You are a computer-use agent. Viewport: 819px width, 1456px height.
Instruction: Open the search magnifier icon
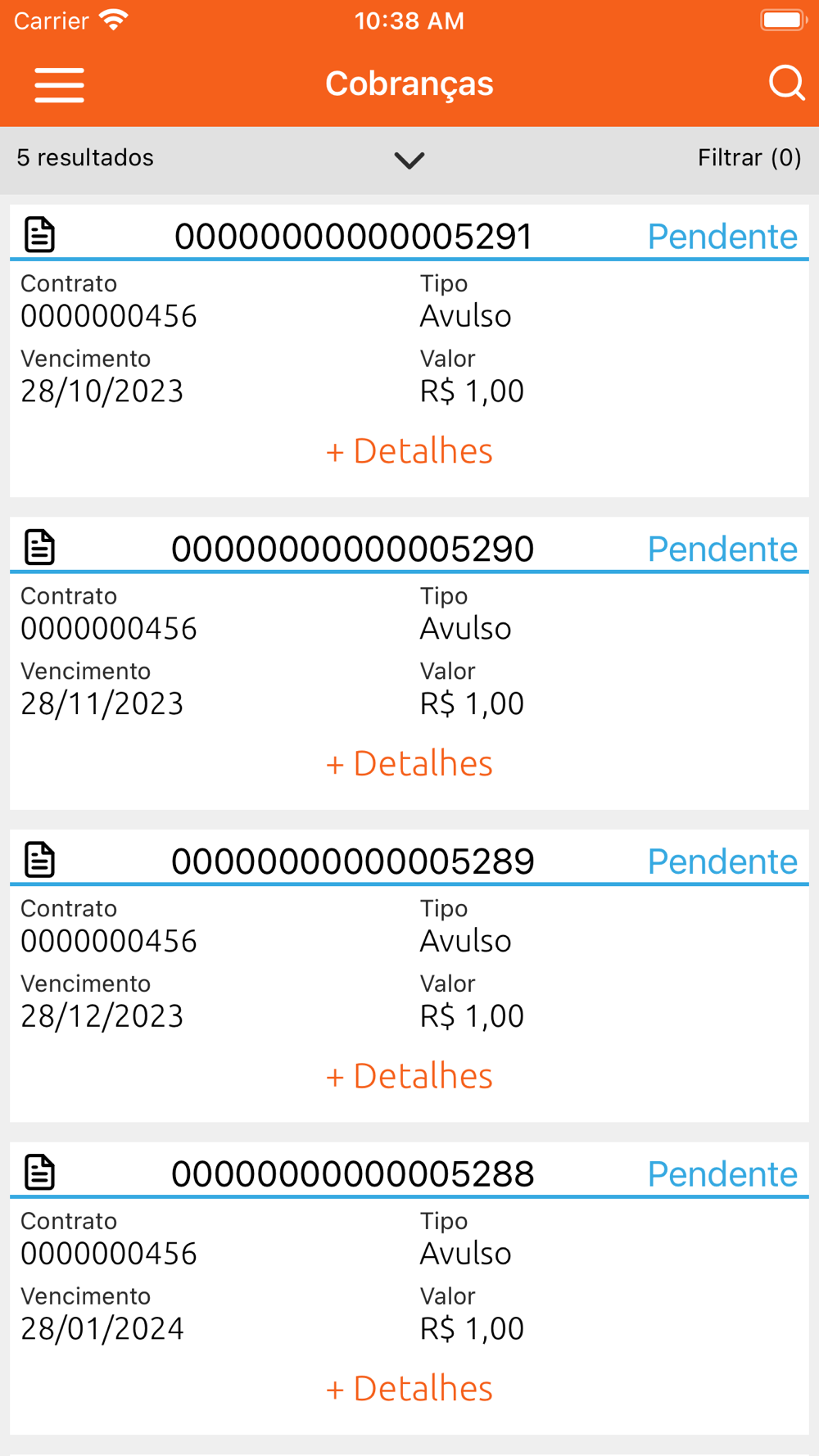[x=786, y=83]
